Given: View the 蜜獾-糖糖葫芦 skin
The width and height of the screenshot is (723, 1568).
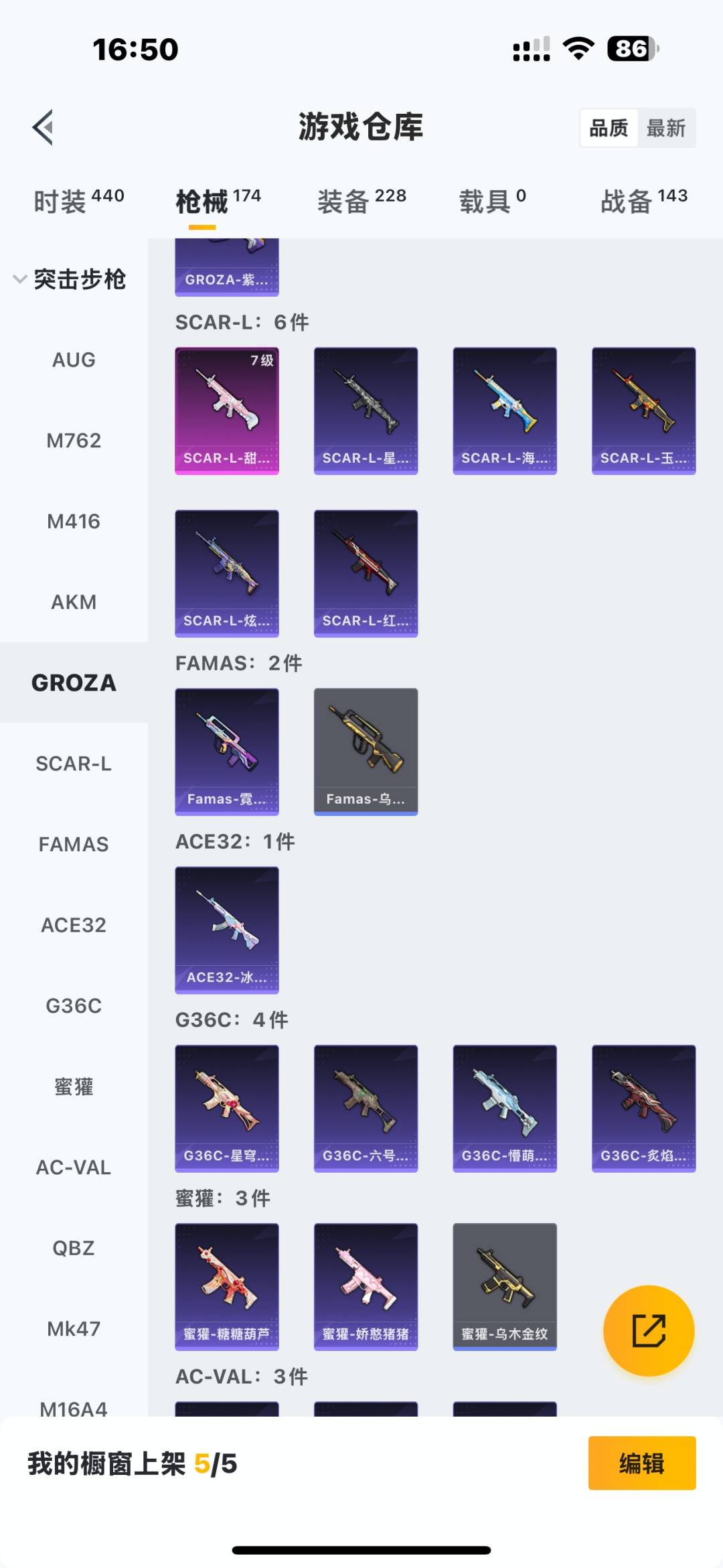Looking at the screenshot, I should [227, 1286].
